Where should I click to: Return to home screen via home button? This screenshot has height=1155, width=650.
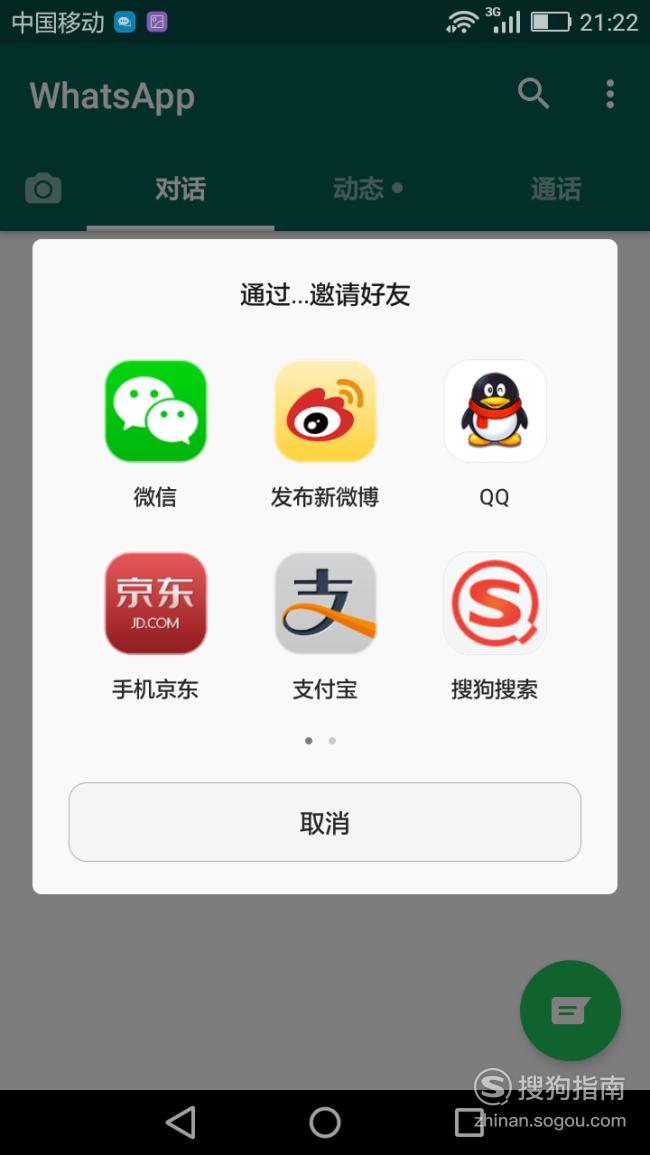(x=325, y=1123)
